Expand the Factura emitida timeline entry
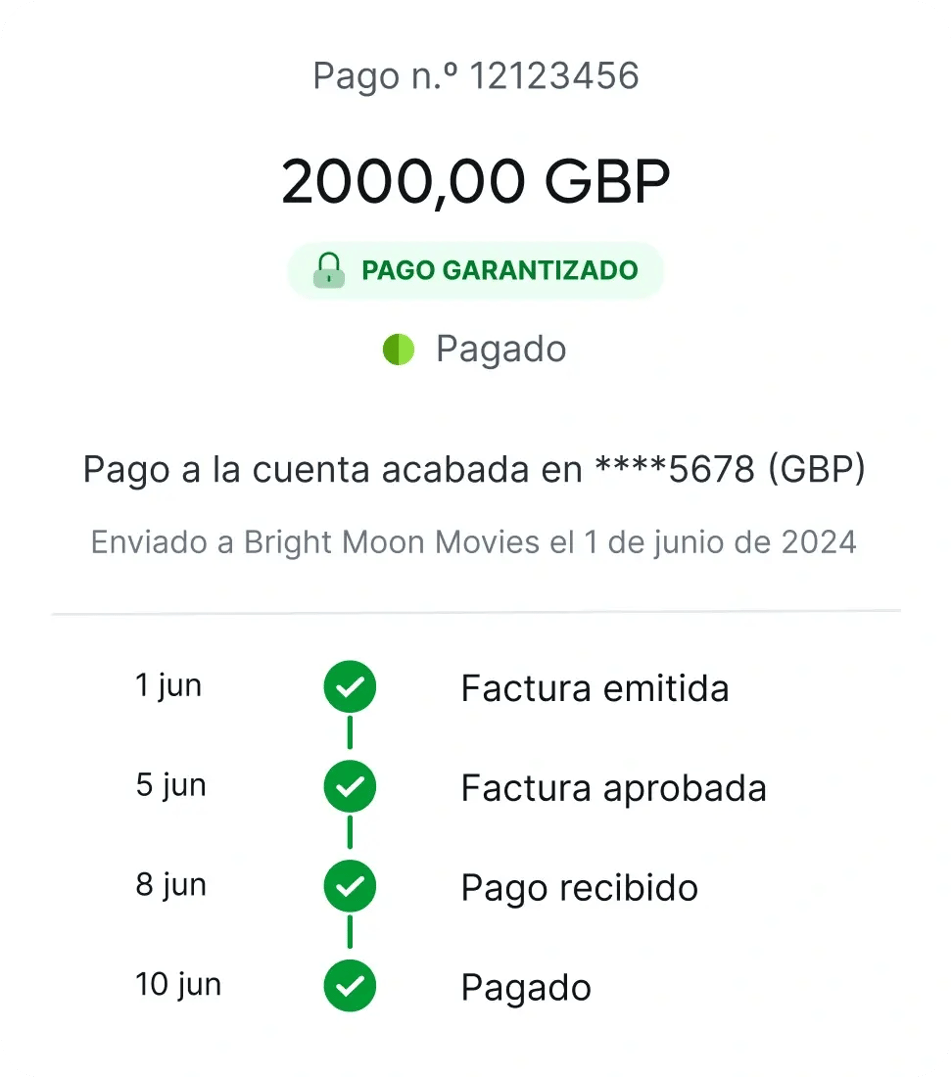This screenshot has height=1077, width=952. click(594, 688)
